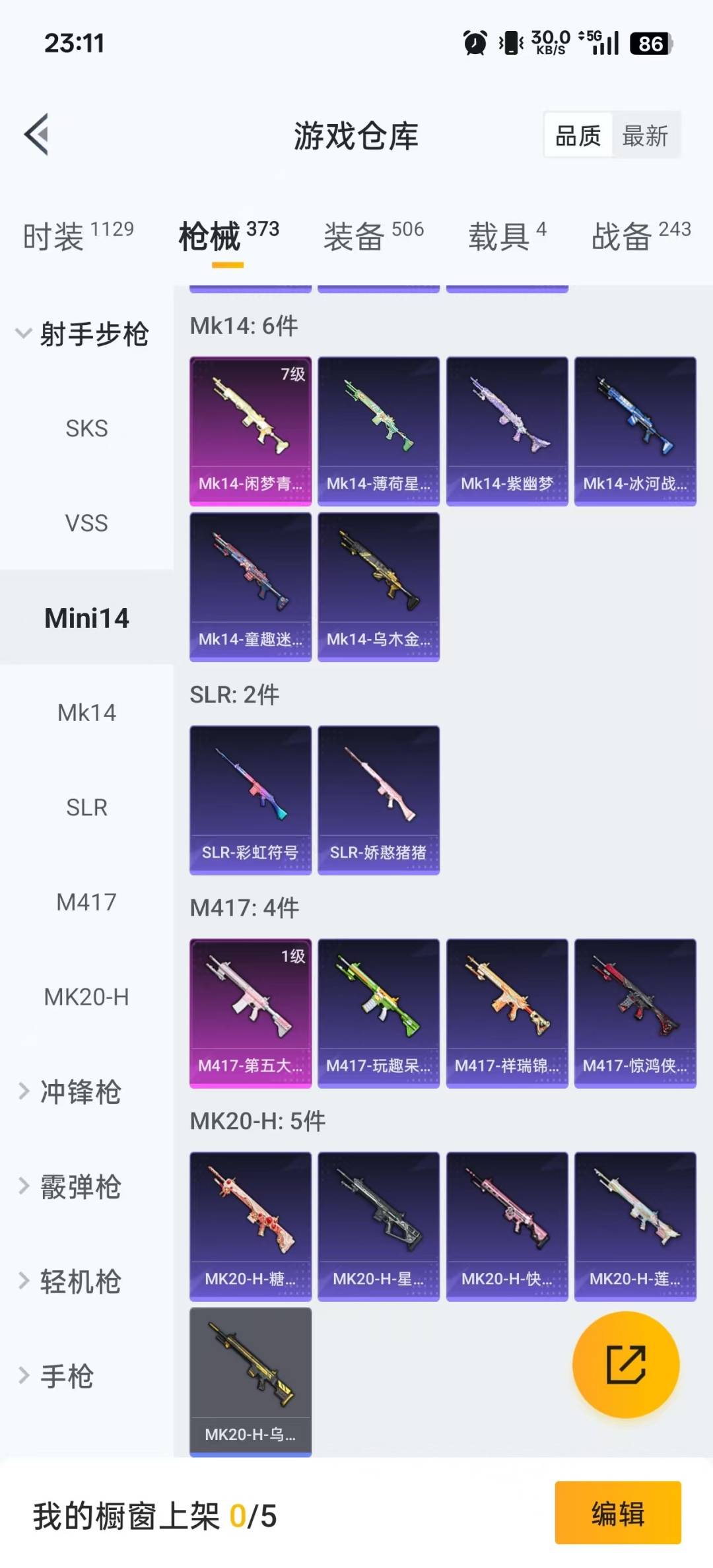Open the Mk14-紫幽梦 skin
713x1568 pixels.
point(507,430)
